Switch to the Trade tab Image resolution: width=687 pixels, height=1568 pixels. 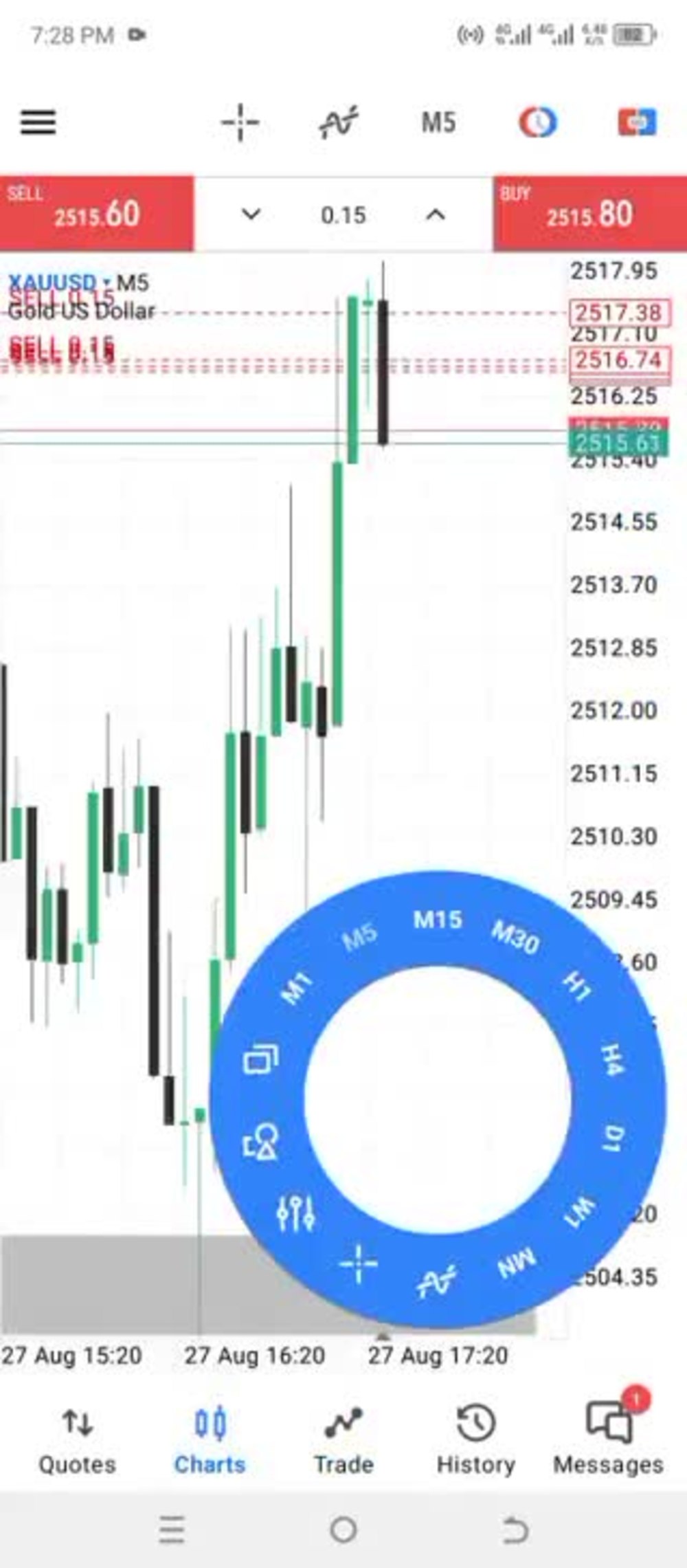point(343,1440)
